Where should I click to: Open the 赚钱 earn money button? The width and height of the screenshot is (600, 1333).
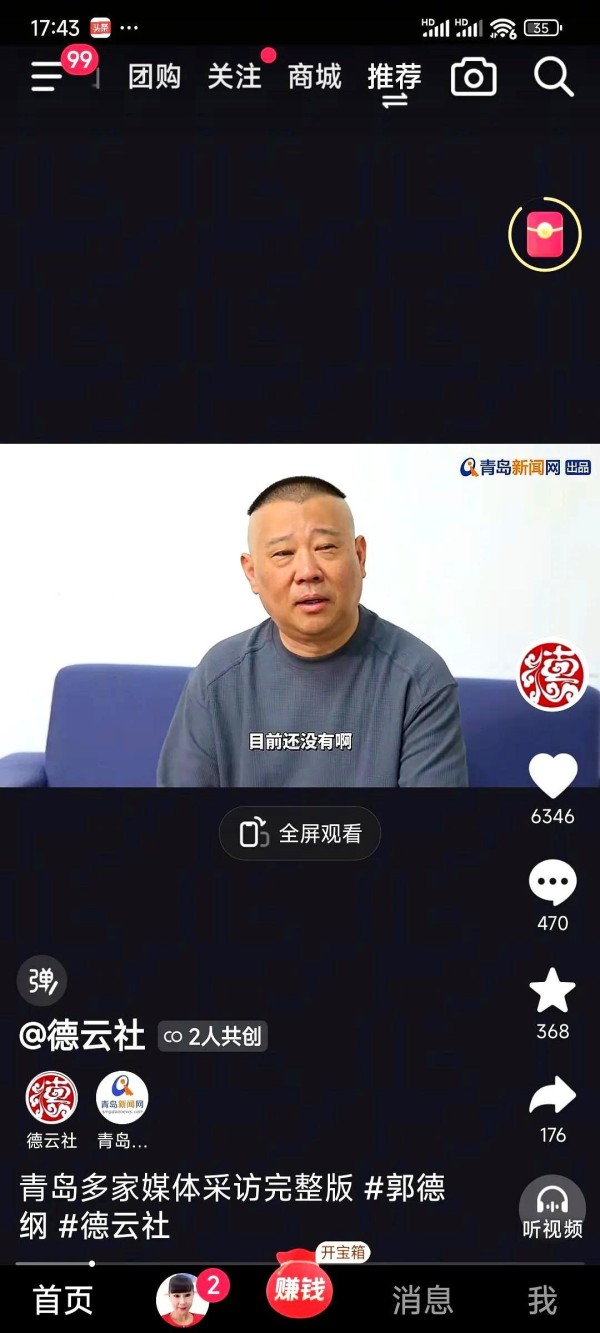pyautogui.click(x=300, y=1290)
